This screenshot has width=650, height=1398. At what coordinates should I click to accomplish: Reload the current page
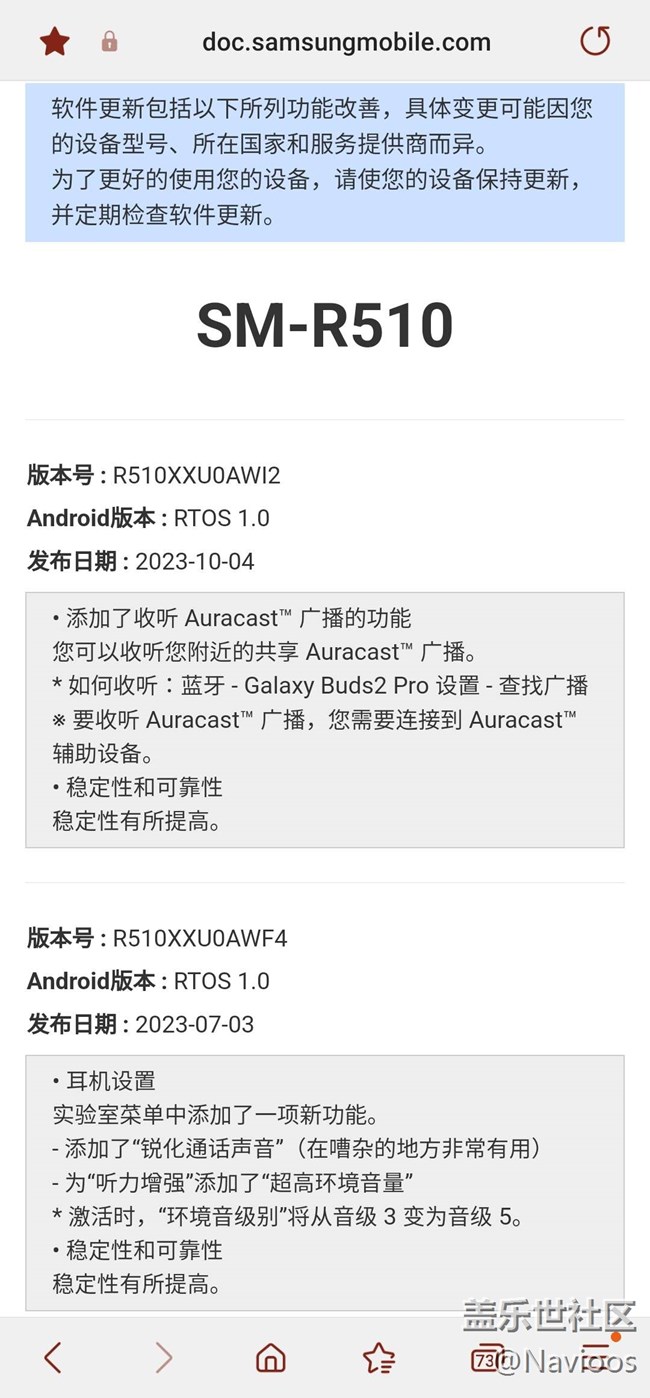pos(595,41)
